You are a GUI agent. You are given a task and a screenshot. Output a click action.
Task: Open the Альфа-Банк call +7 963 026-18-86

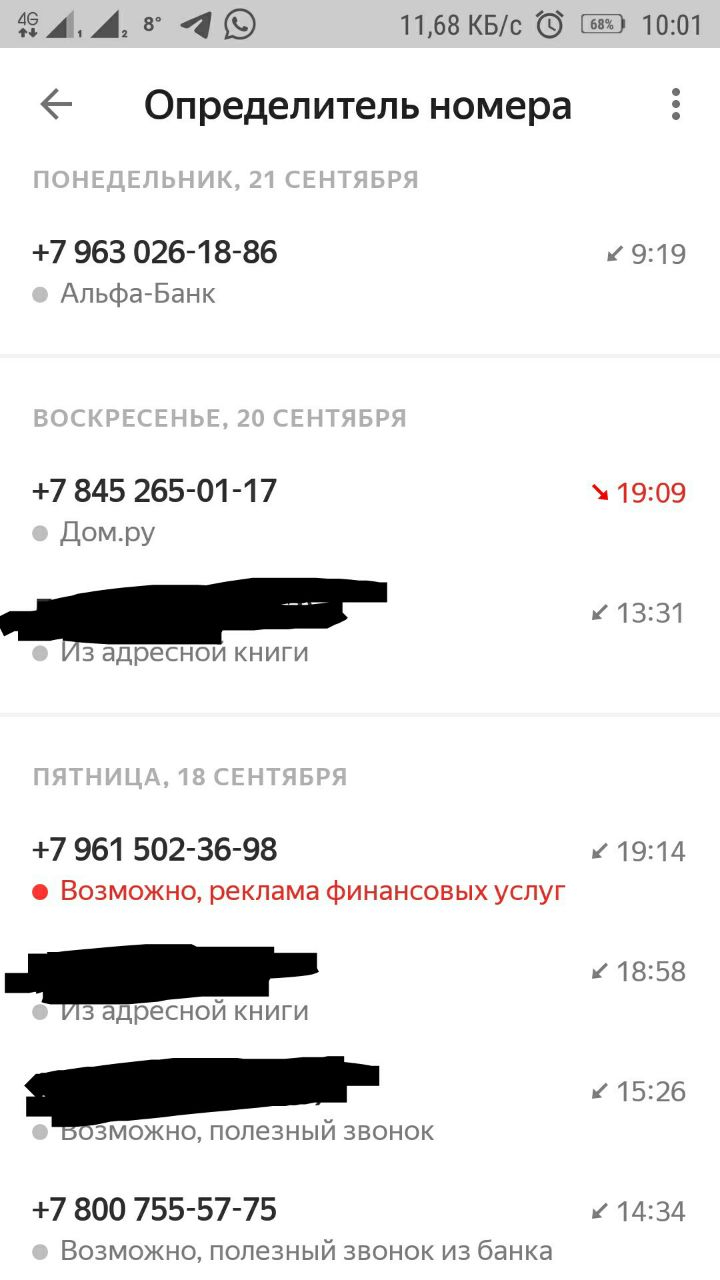click(x=360, y=272)
